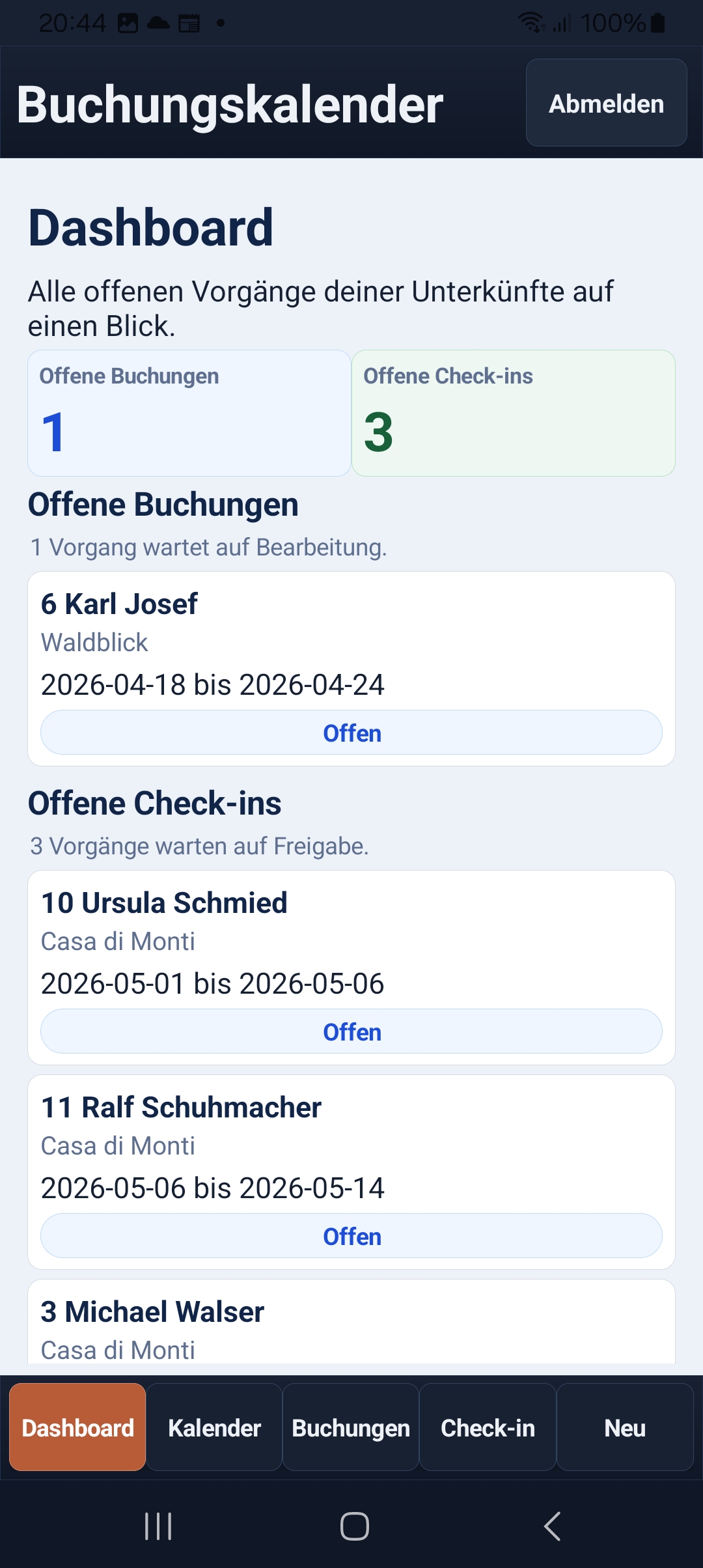This screenshot has width=703, height=1568.
Task: Open the Neu tab
Action: (x=625, y=1427)
